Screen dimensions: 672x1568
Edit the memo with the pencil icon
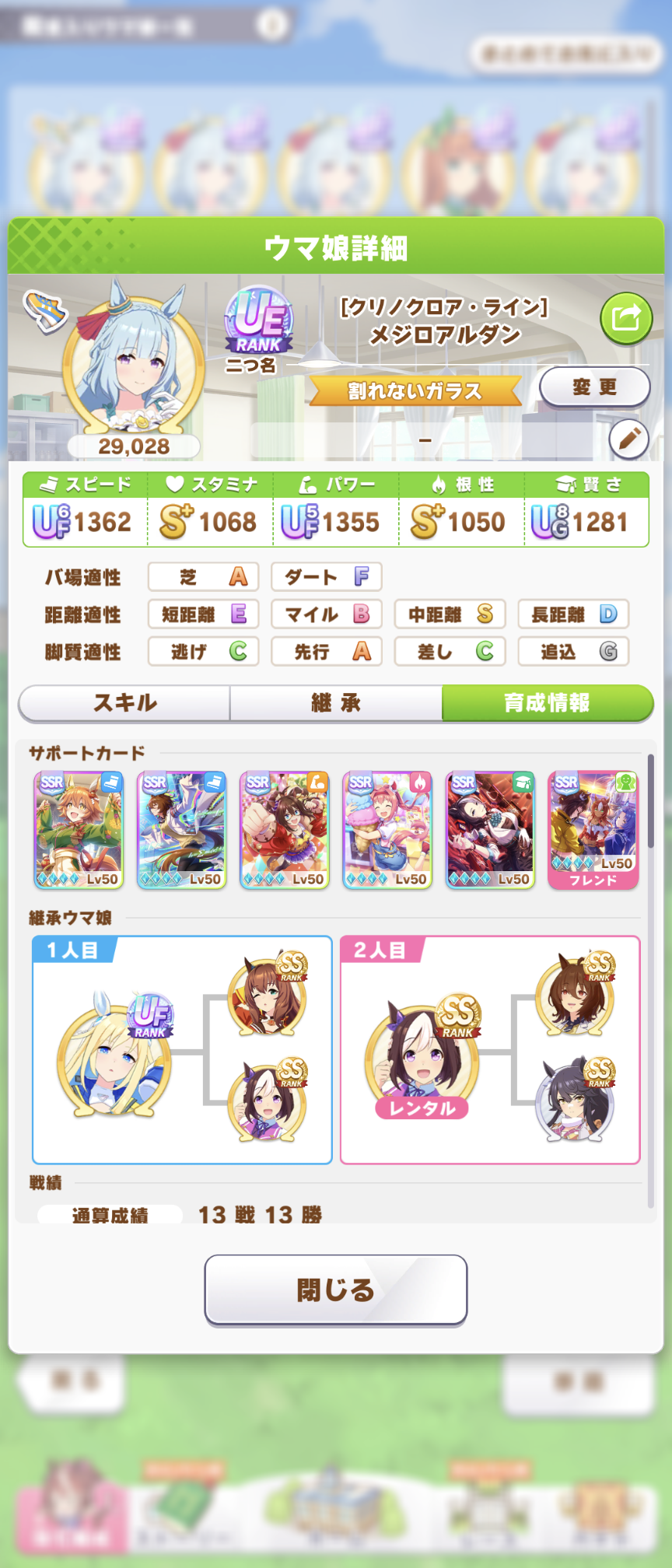[628, 439]
